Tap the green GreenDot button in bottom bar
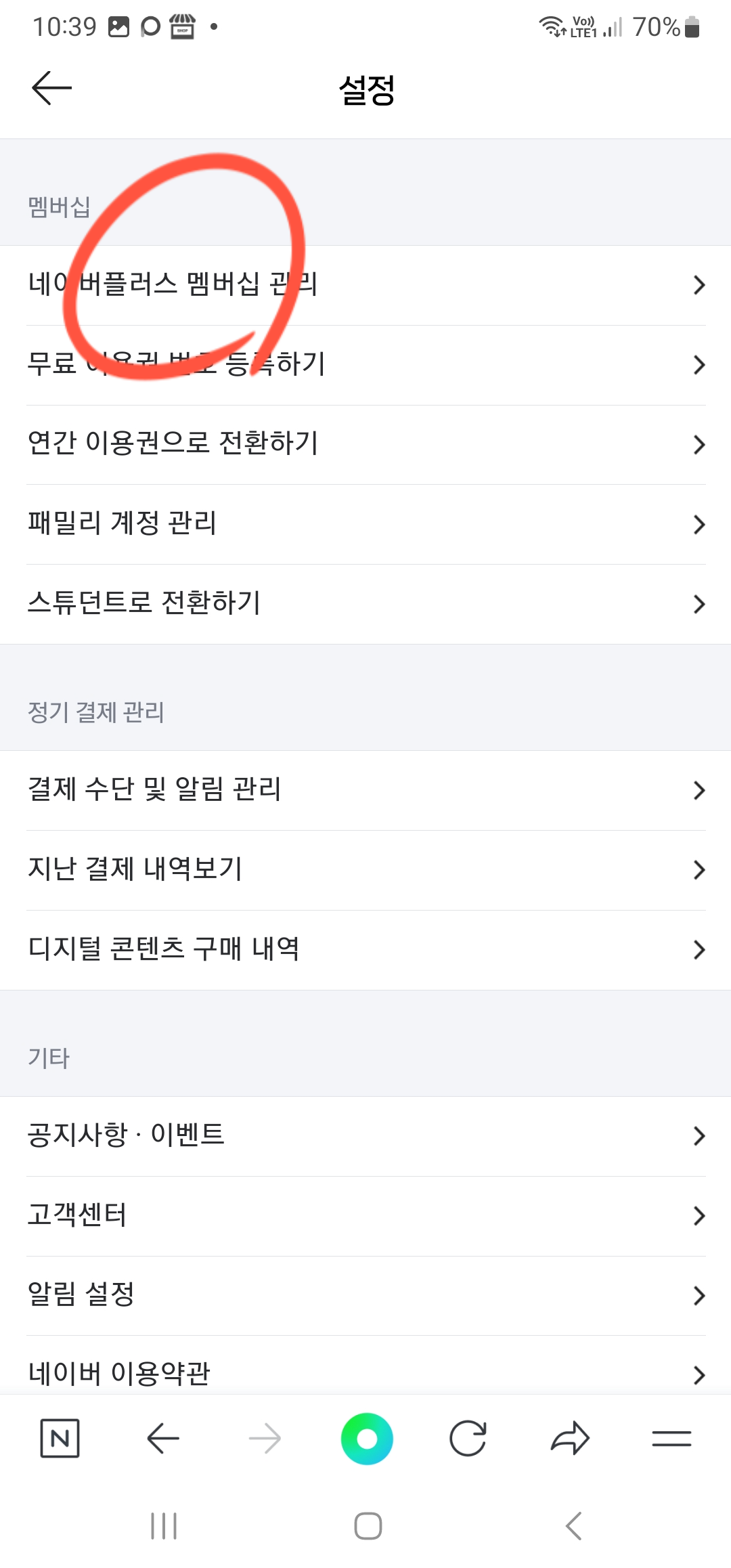 tap(368, 1438)
